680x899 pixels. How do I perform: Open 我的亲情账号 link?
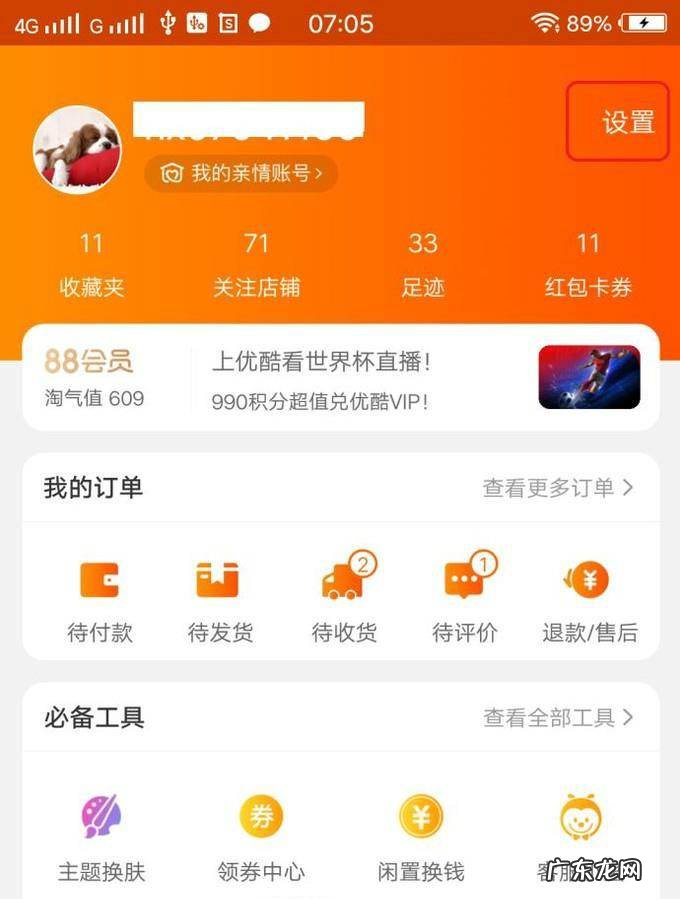pyautogui.click(x=242, y=174)
